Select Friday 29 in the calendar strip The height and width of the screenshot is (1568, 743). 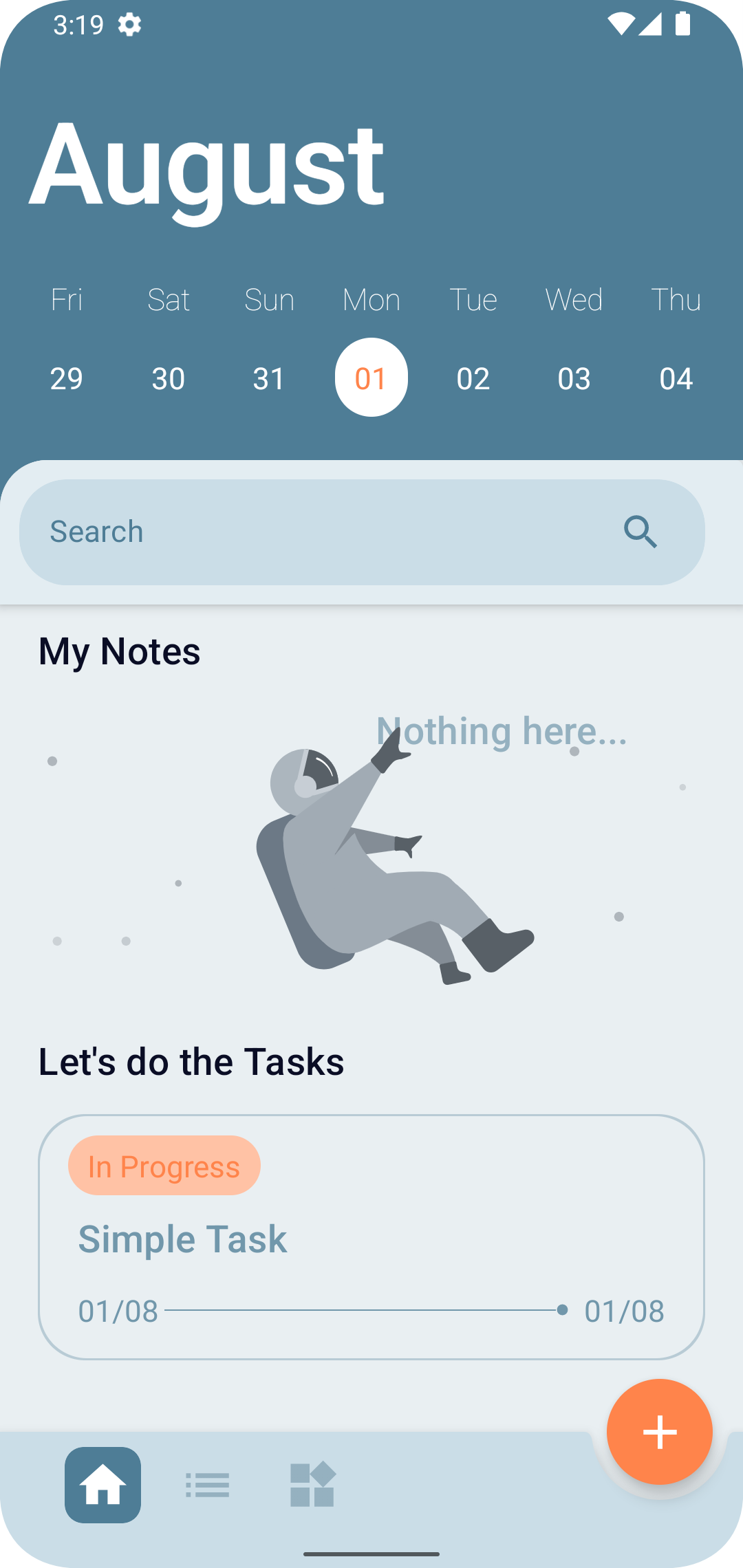tap(67, 378)
